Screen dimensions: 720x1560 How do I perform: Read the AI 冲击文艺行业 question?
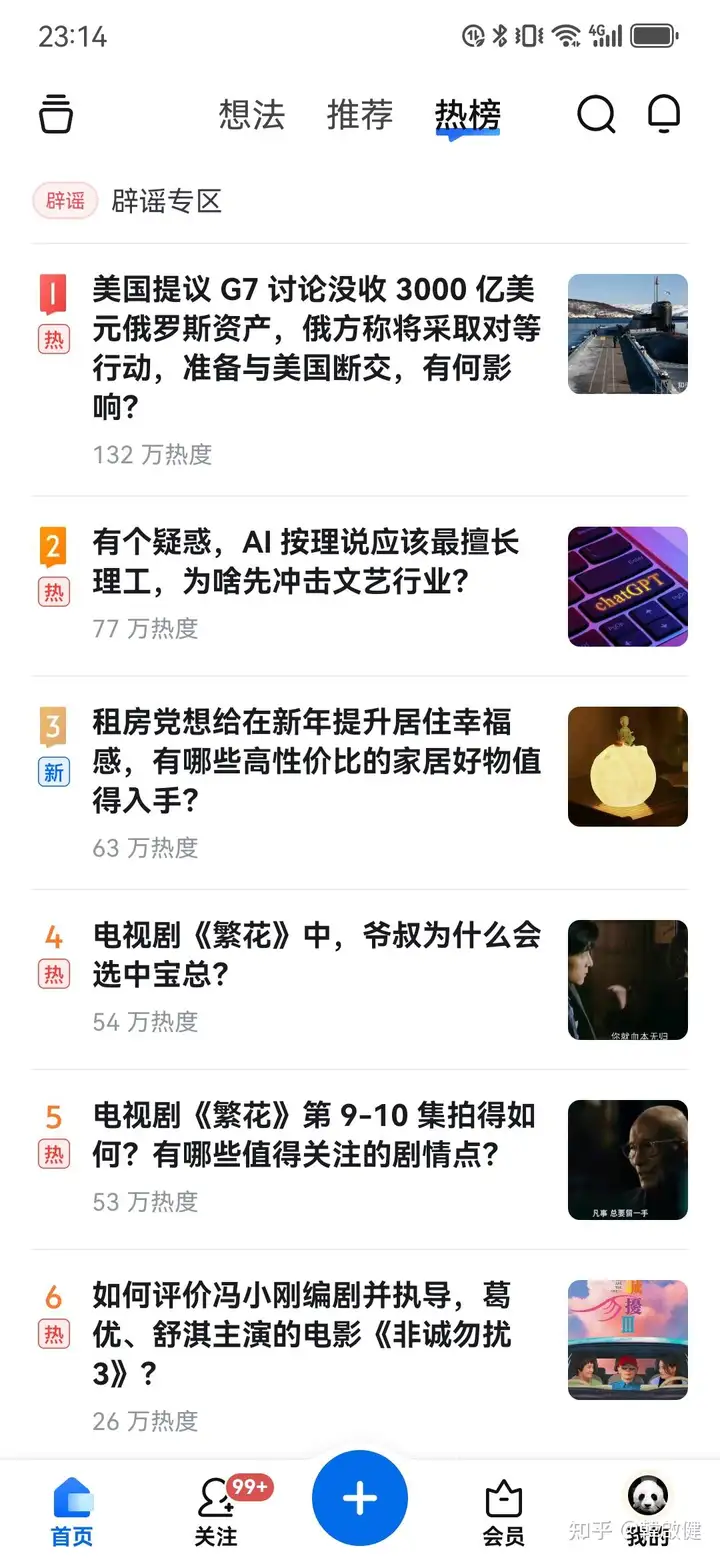306,562
